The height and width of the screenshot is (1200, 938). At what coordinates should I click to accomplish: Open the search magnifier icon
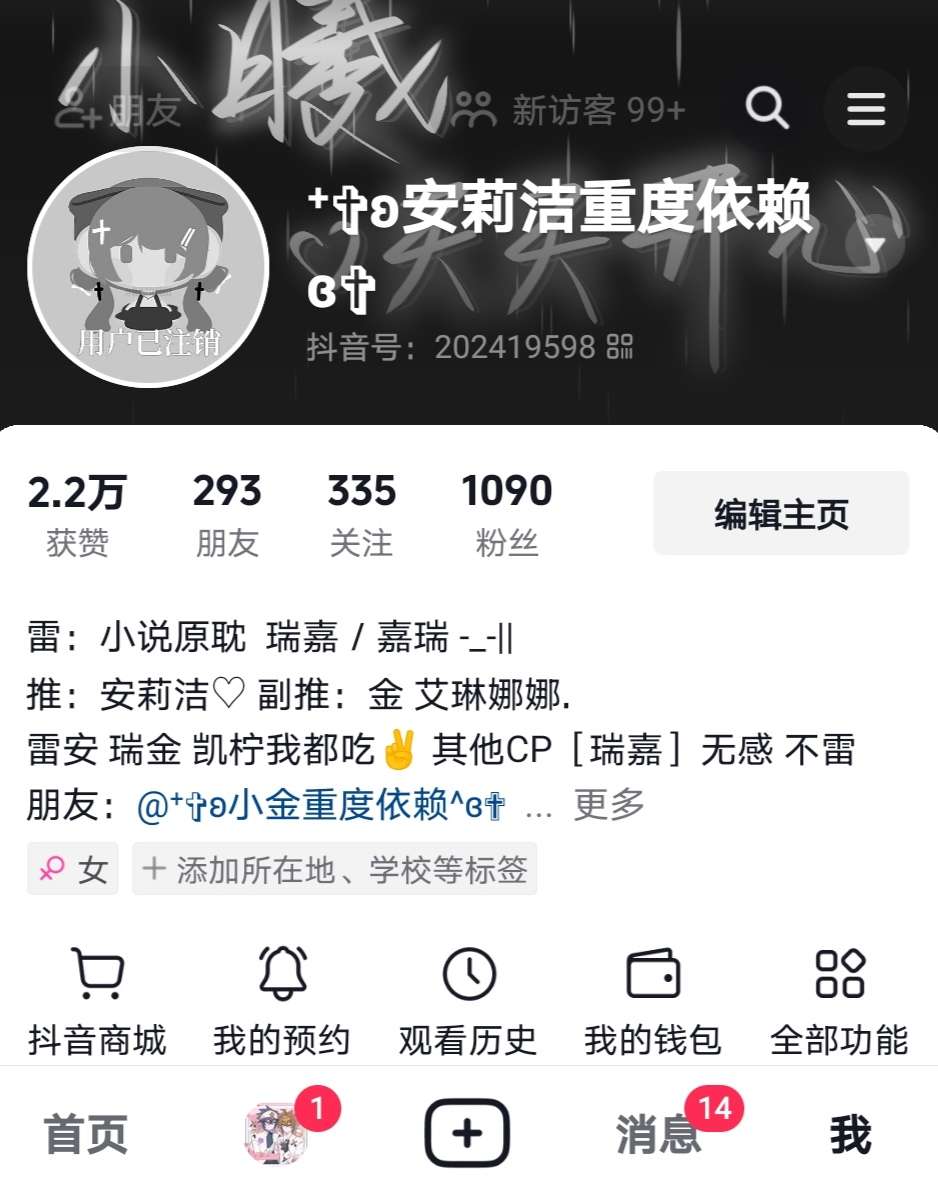tap(767, 108)
